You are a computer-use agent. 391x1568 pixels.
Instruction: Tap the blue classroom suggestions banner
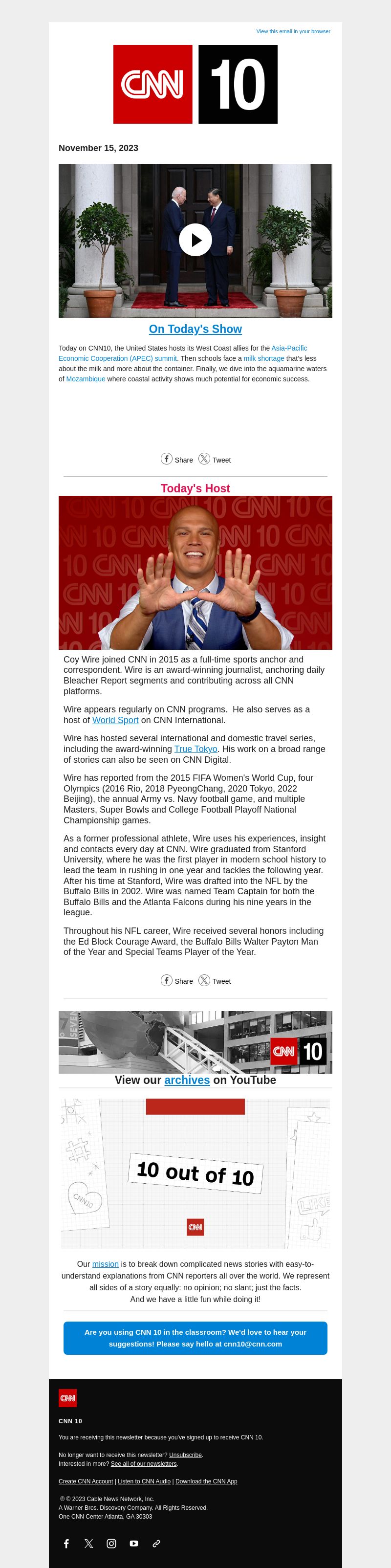(x=195, y=1339)
